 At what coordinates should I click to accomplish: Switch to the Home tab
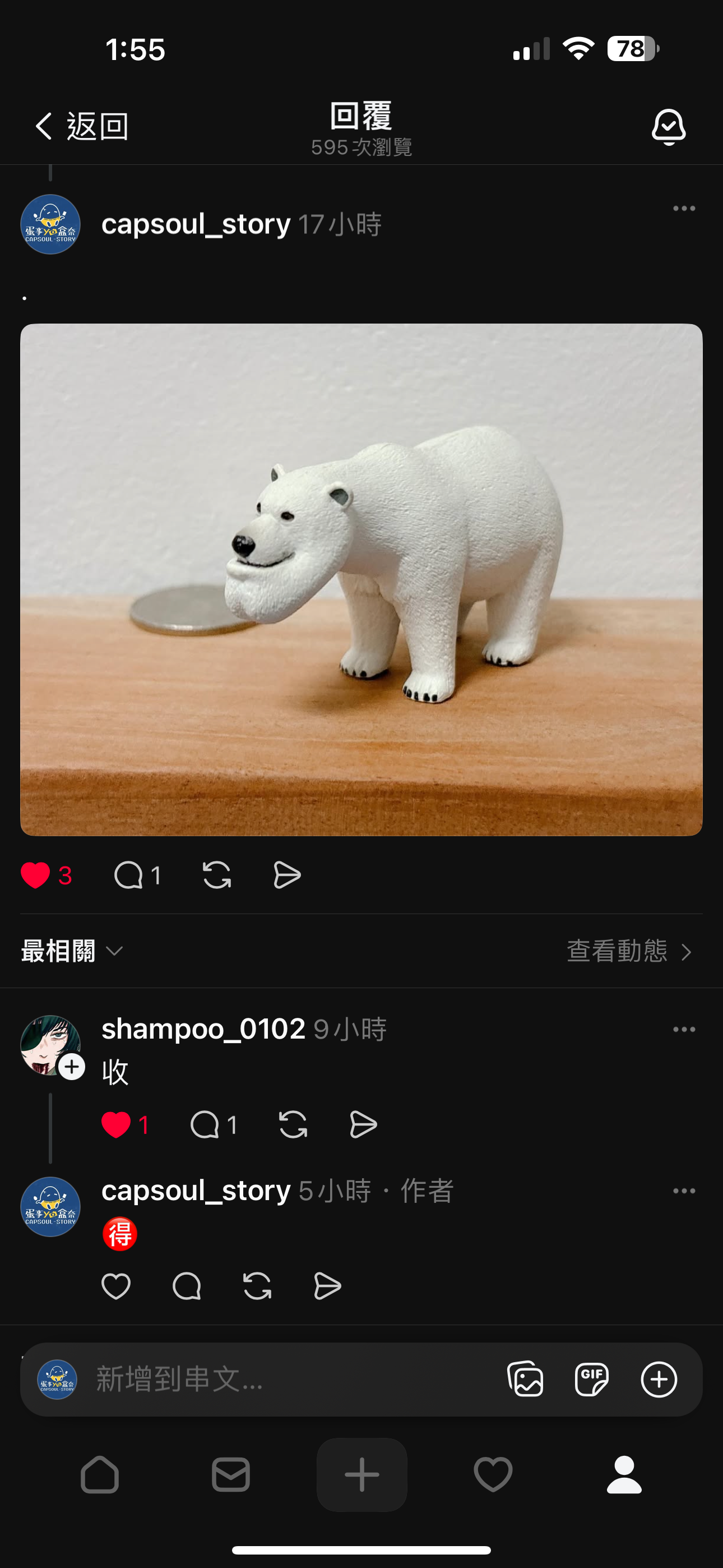pyautogui.click(x=100, y=1474)
